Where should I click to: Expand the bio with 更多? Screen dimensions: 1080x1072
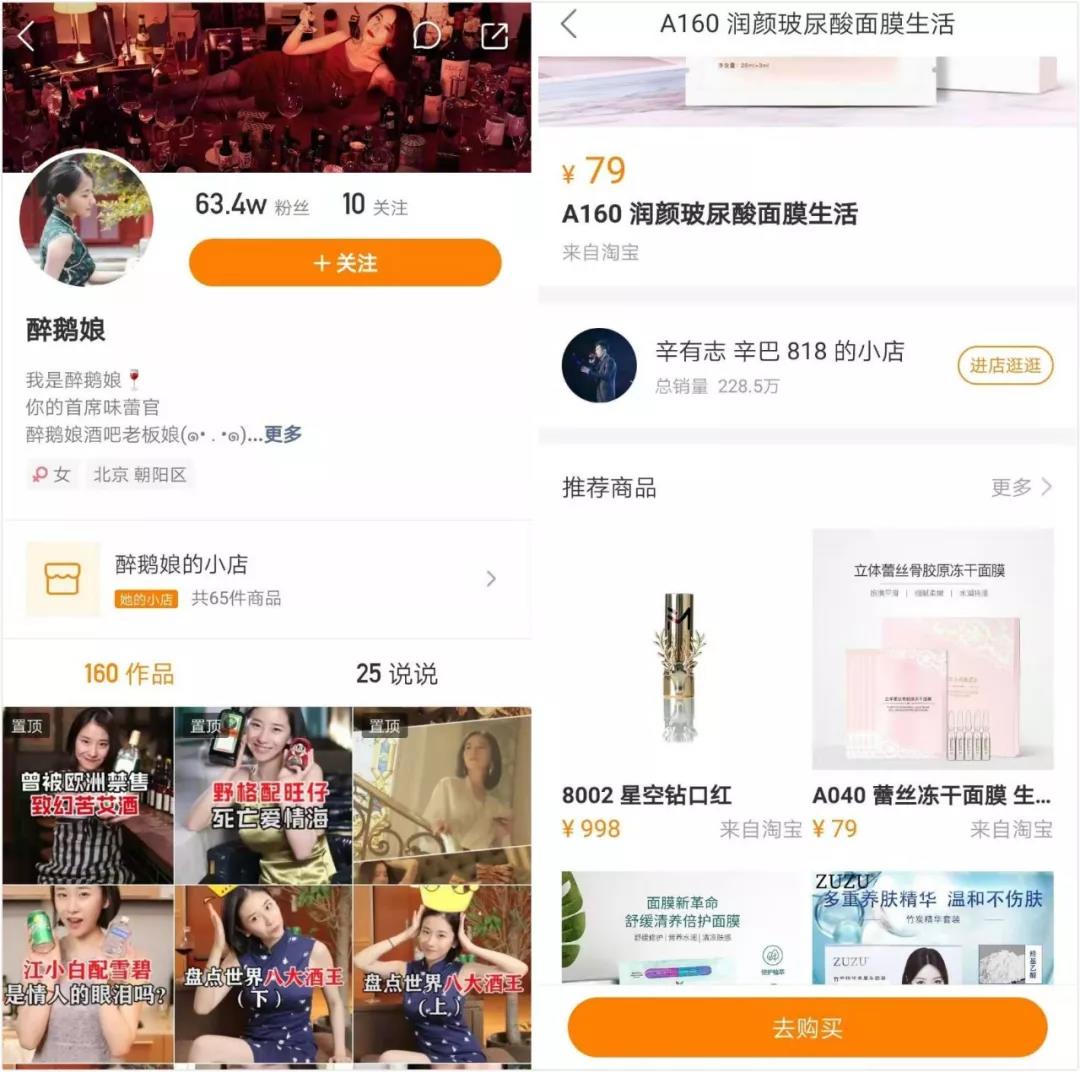click(283, 435)
